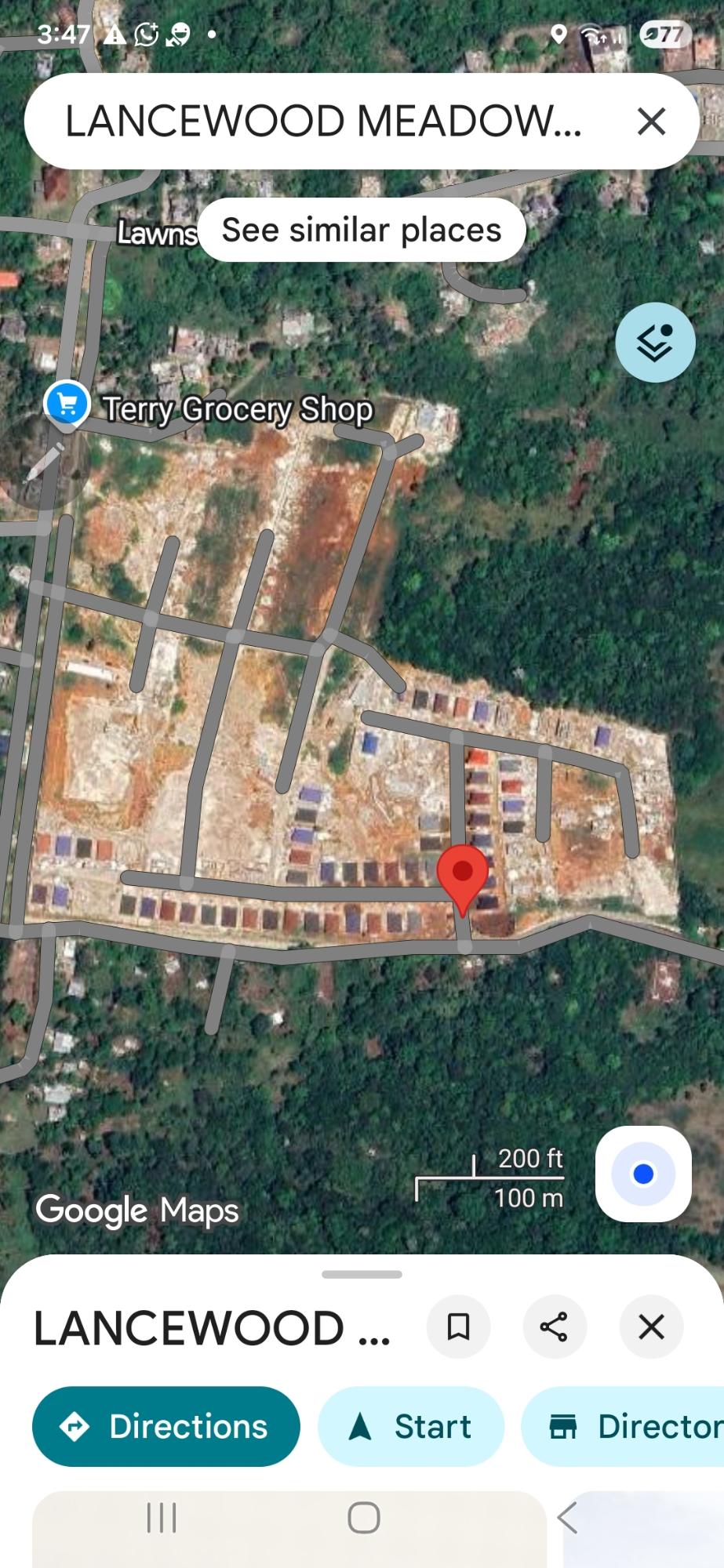Open recent apps from navigation bar

(x=162, y=1518)
